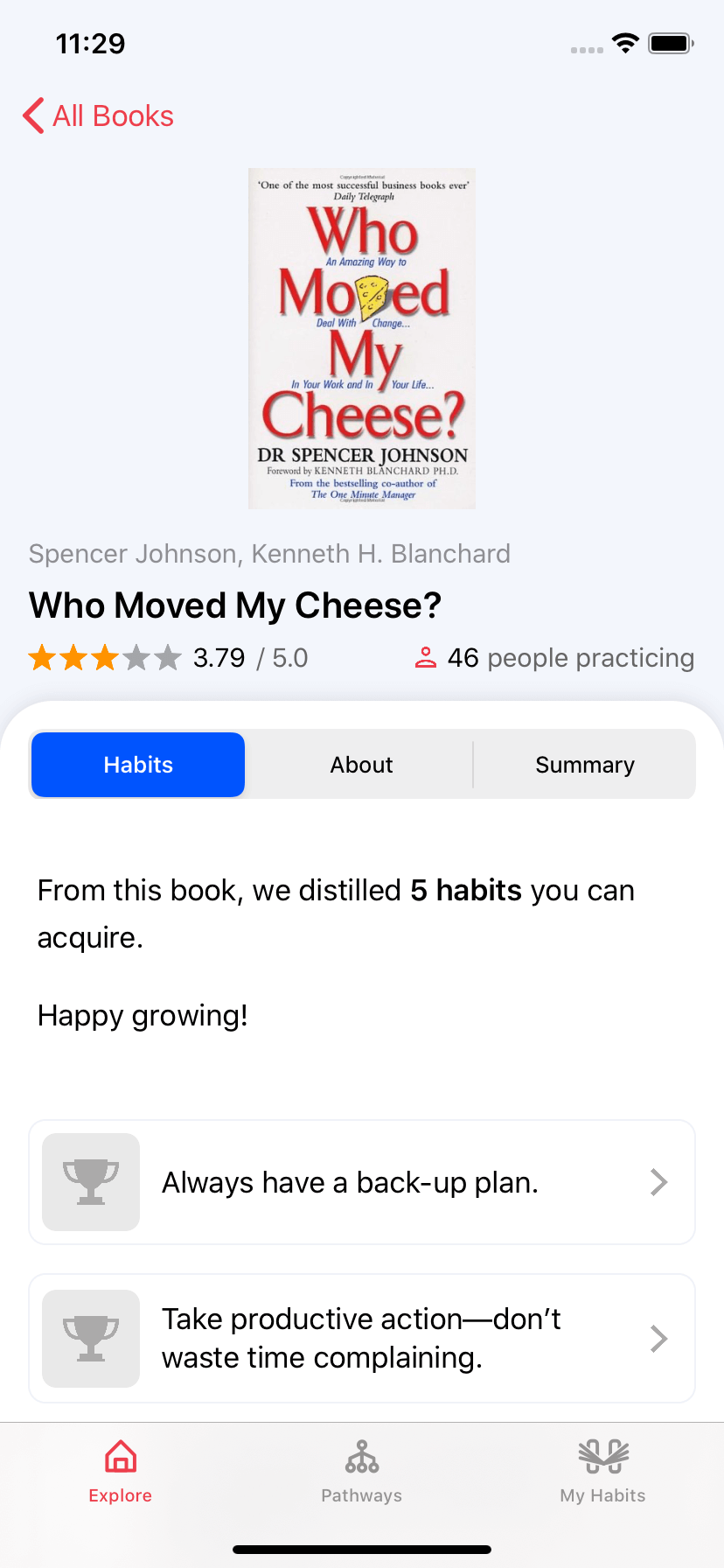The image size is (724, 1568).
Task: Open the Pathways tab
Action: 361,1472
